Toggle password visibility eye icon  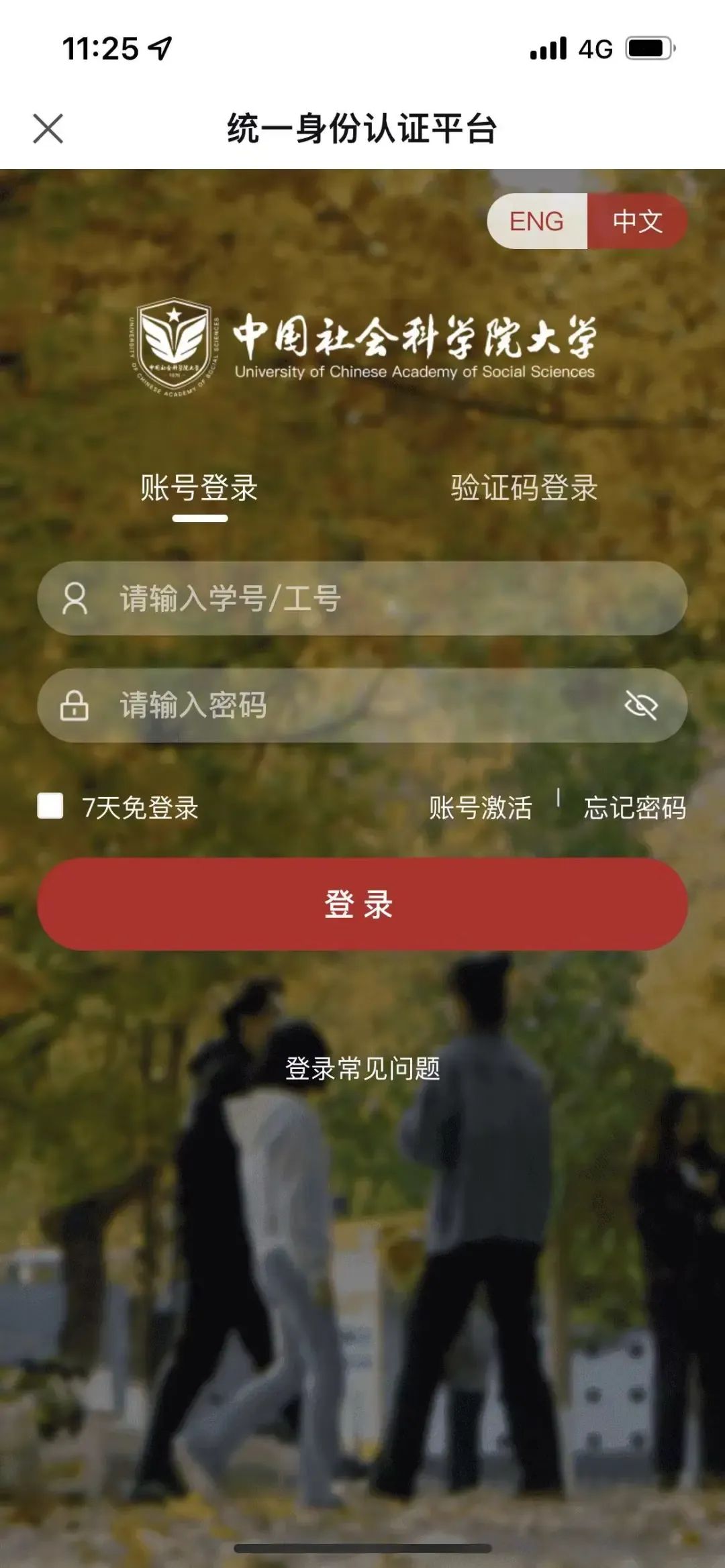(x=640, y=705)
